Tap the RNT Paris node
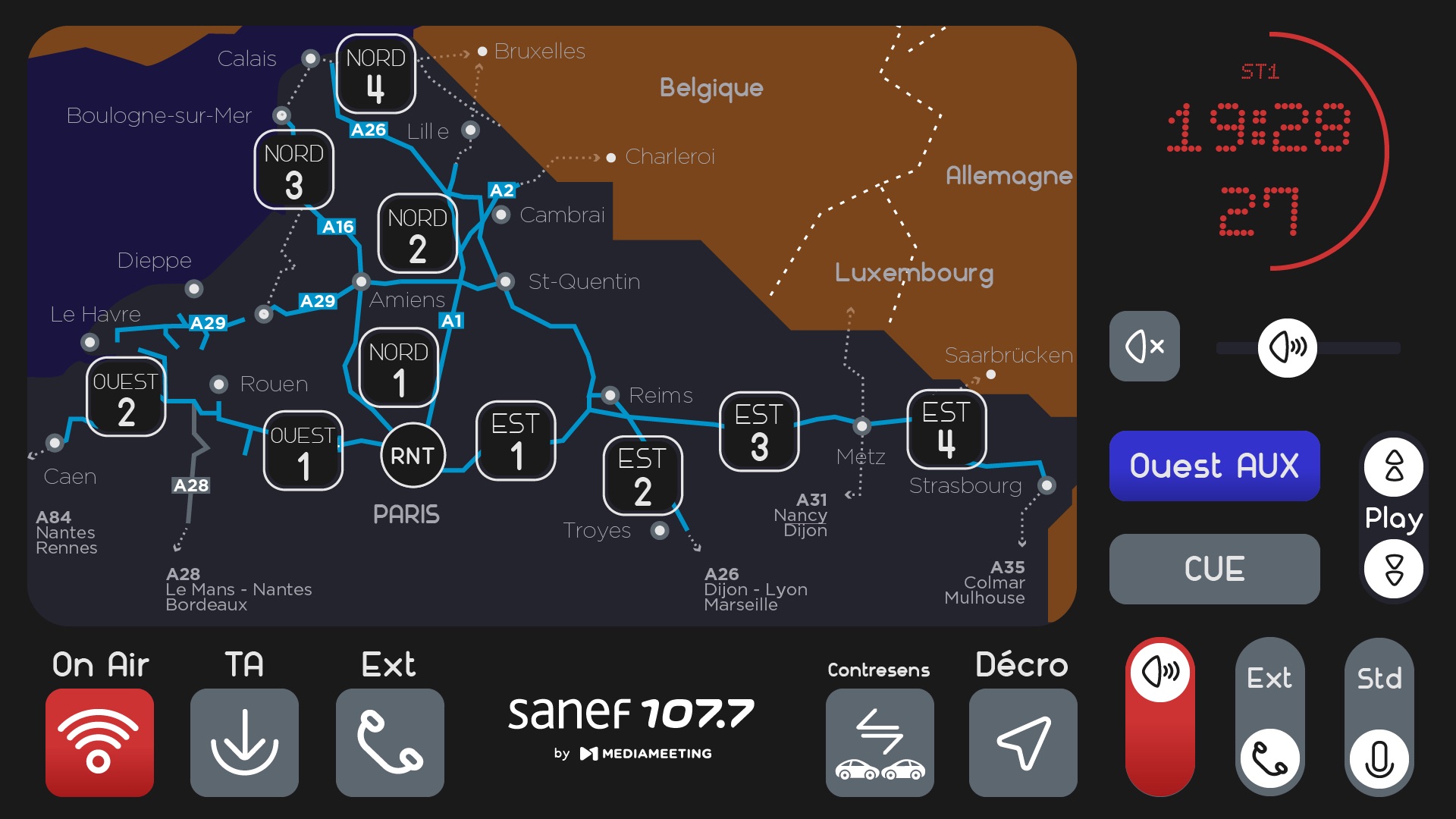This screenshot has width=1456, height=819. click(x=412, y=456)
